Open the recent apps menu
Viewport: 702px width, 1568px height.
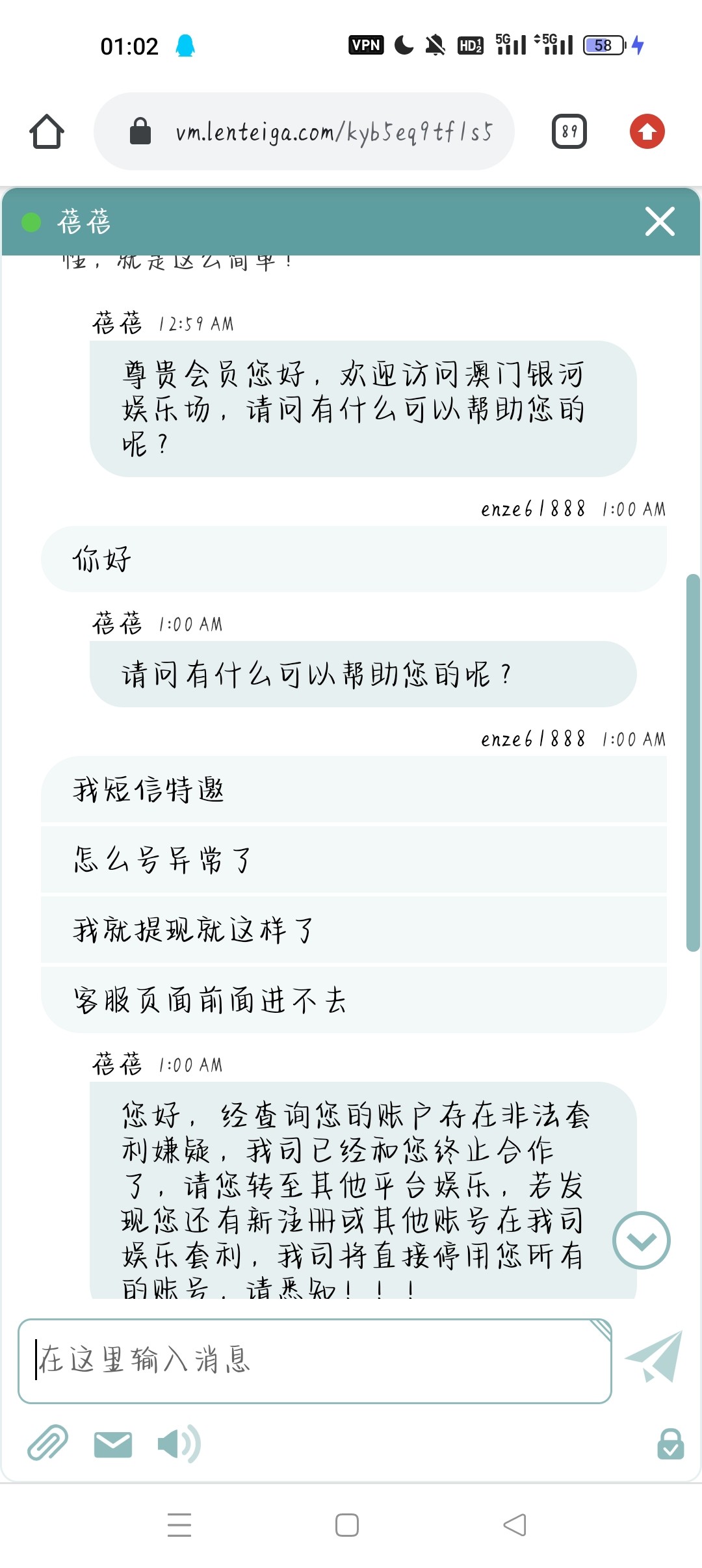[179, 1524]
